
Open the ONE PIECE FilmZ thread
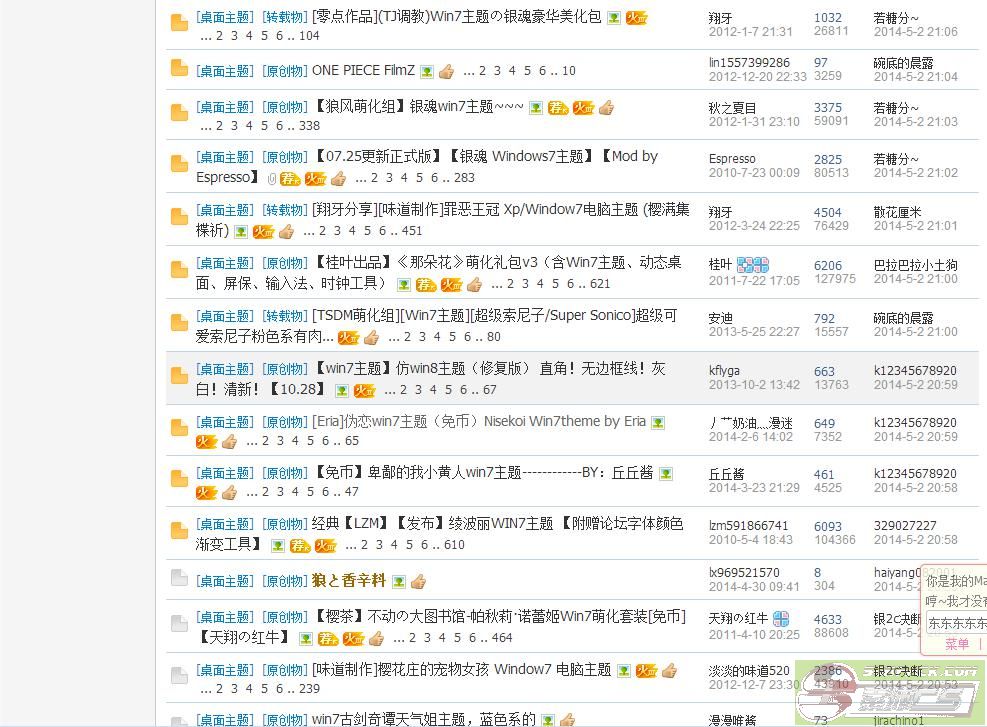363,71
